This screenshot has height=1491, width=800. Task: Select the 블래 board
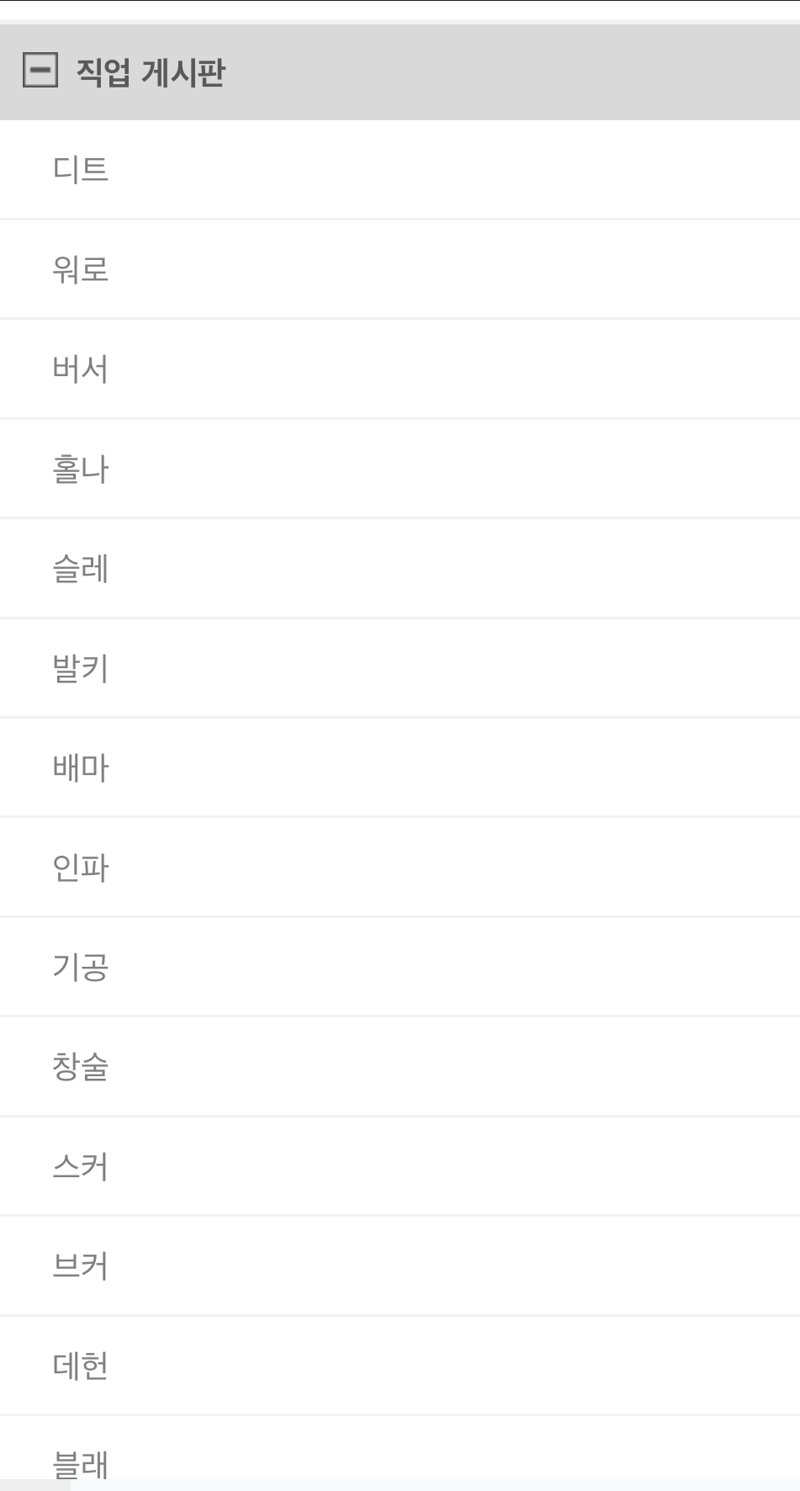(x=400, y=1453)
